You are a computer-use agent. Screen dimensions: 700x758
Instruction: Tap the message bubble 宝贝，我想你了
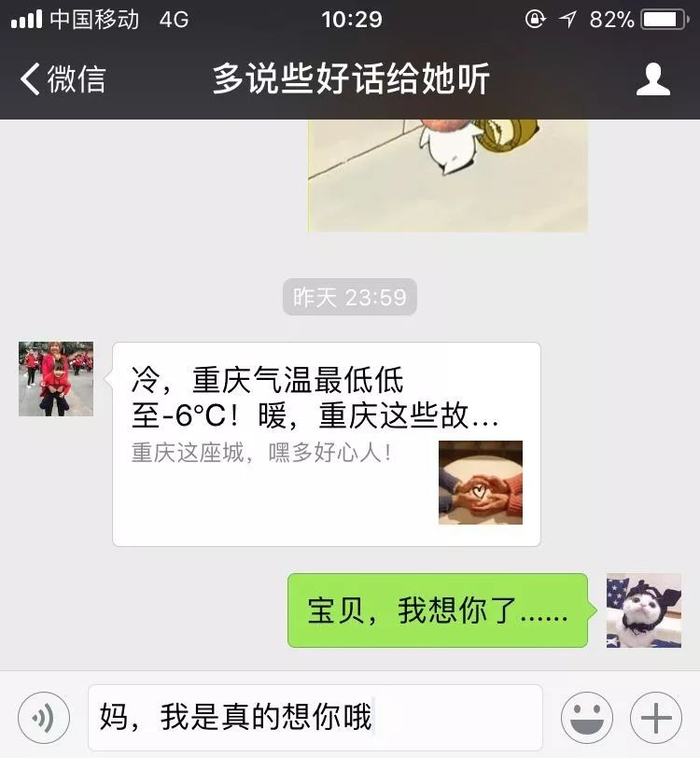438,610
